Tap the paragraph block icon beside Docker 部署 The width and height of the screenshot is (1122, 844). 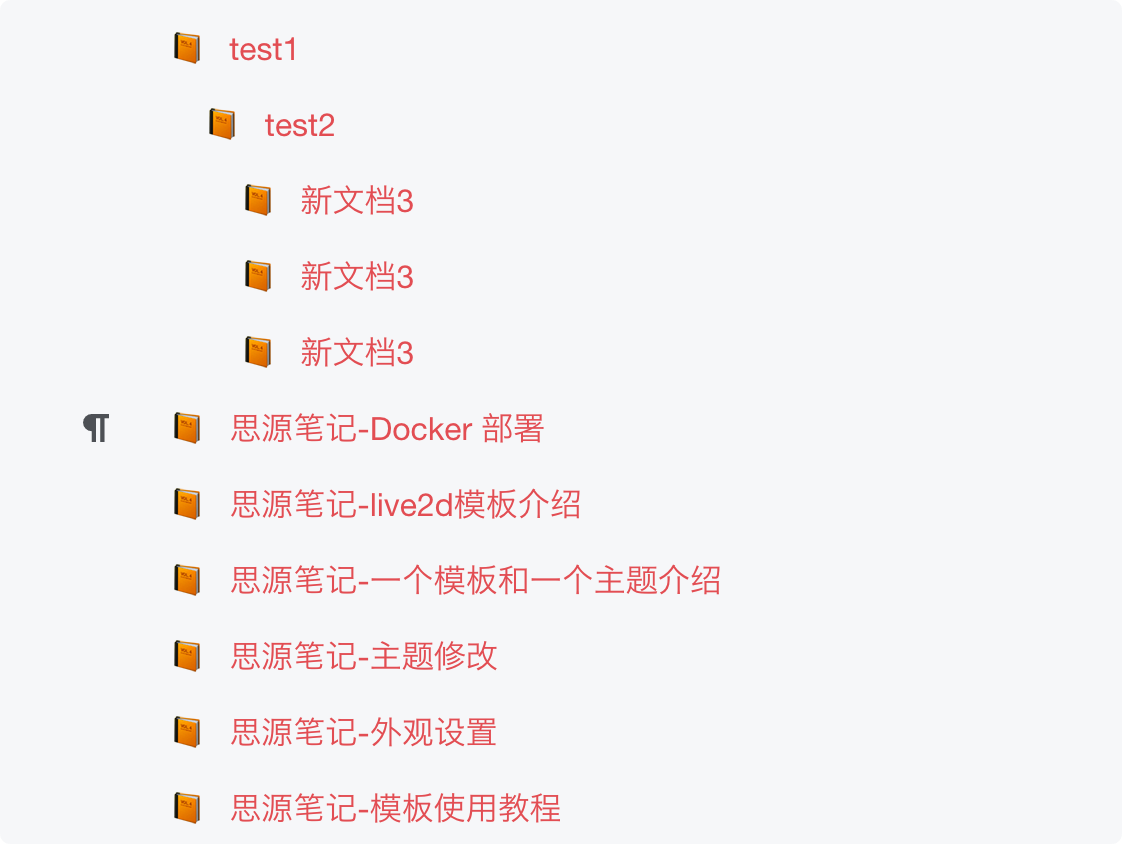[x=96, y=429]
